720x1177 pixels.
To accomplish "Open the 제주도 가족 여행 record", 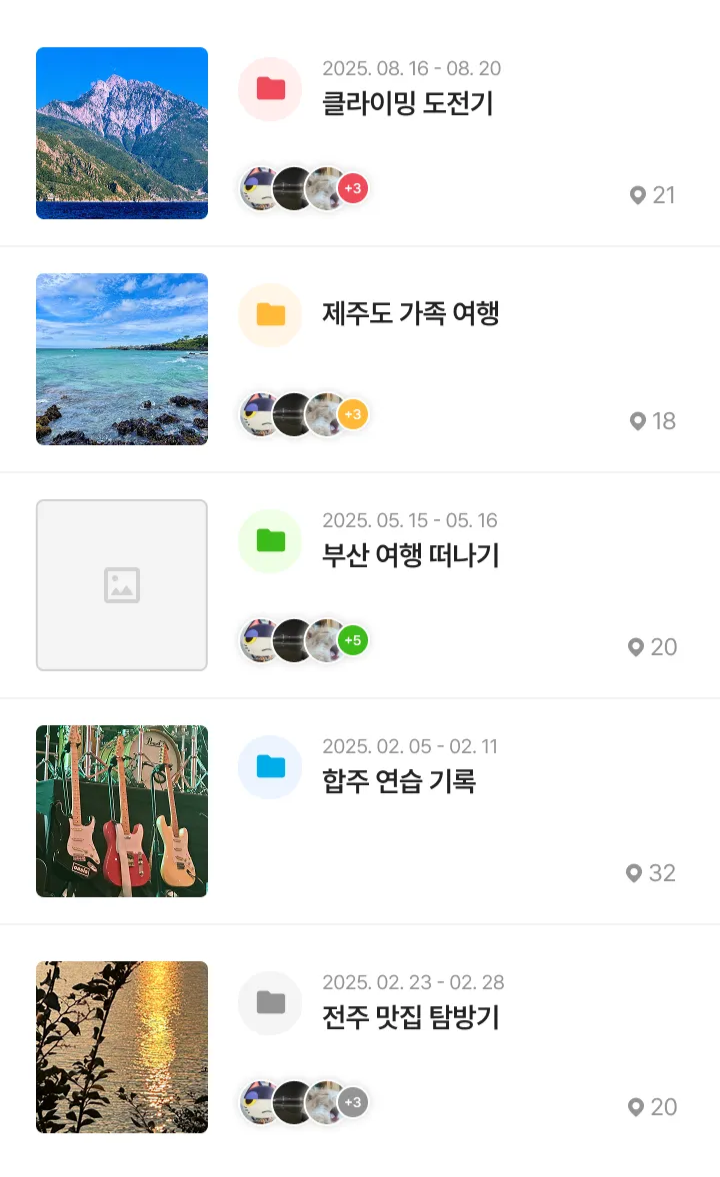I will pyautogui.click(x=410, y=314).
